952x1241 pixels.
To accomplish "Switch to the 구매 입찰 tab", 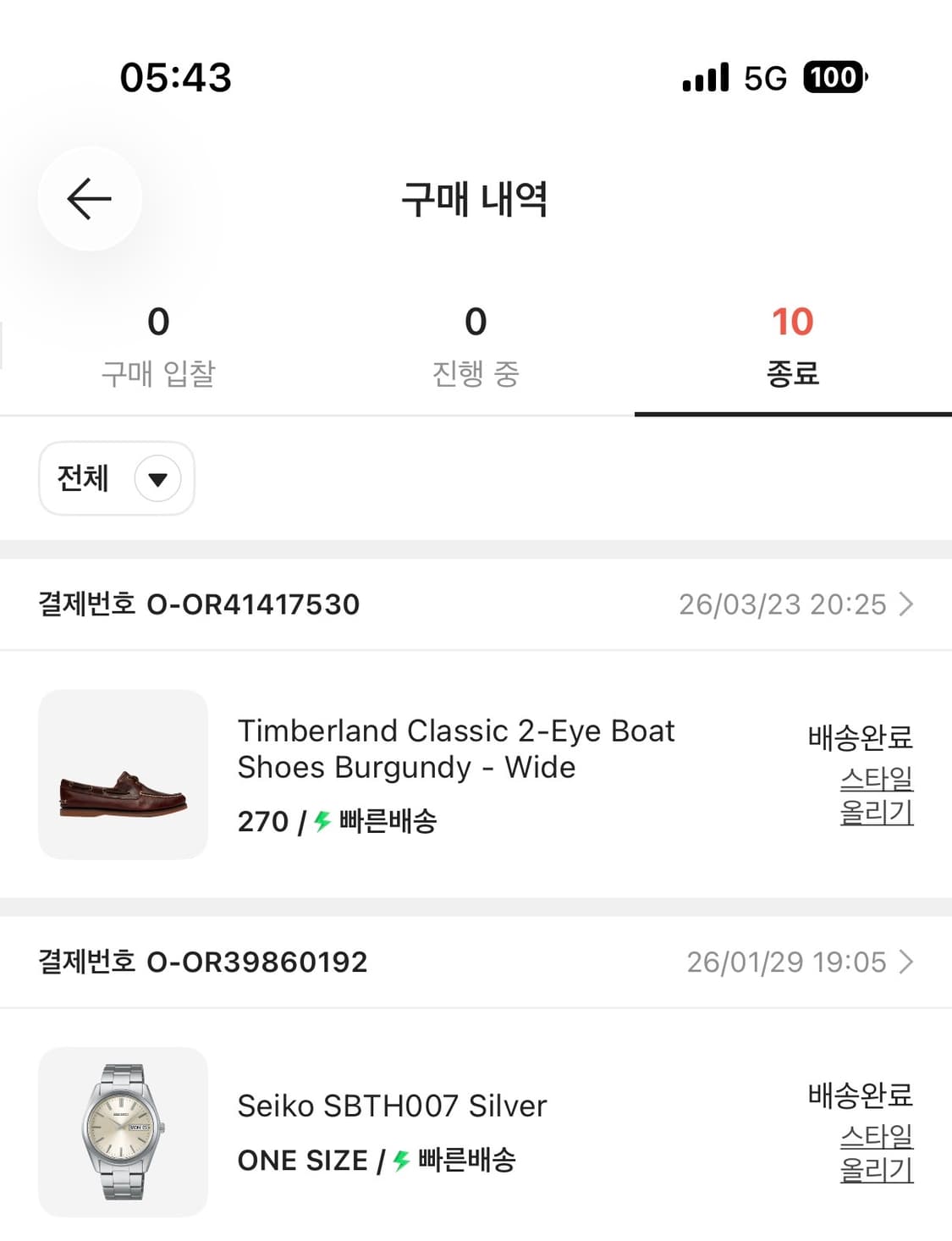I will 157,347.
